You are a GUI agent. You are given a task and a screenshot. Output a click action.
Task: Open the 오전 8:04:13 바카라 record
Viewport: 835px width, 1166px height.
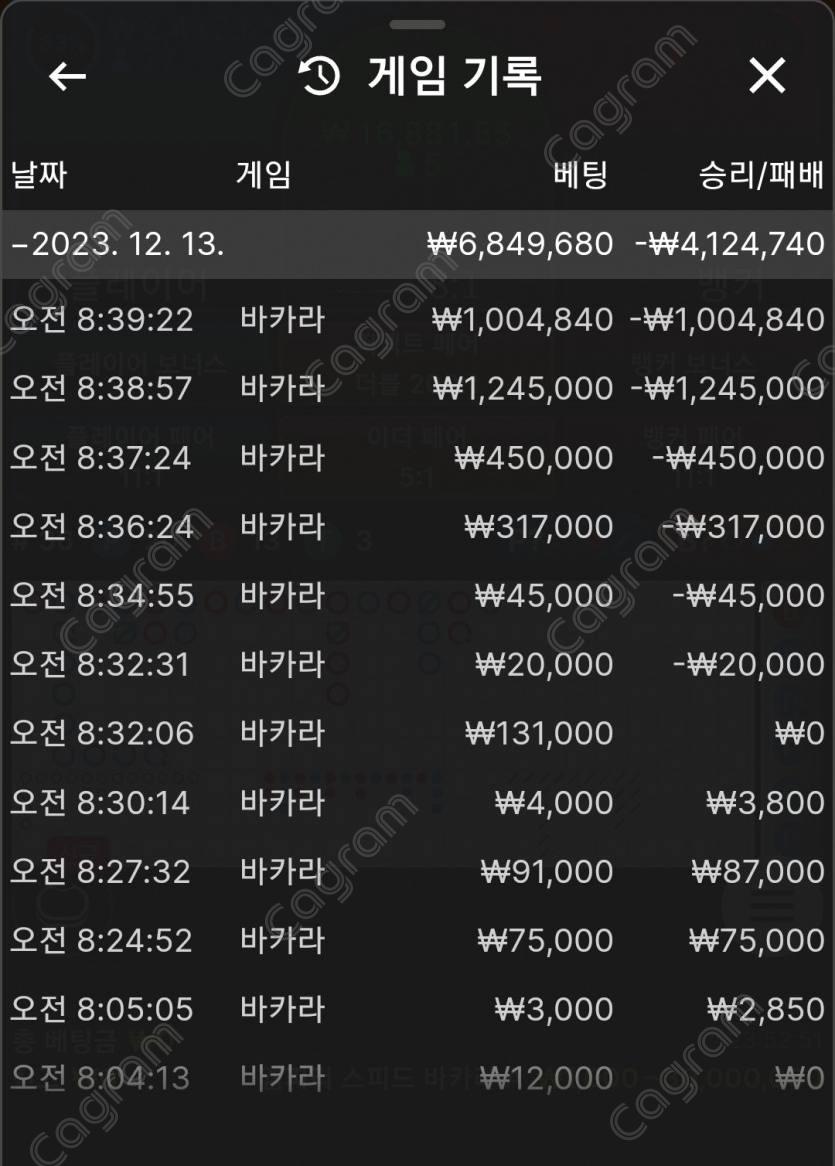tap(417, 1078)
